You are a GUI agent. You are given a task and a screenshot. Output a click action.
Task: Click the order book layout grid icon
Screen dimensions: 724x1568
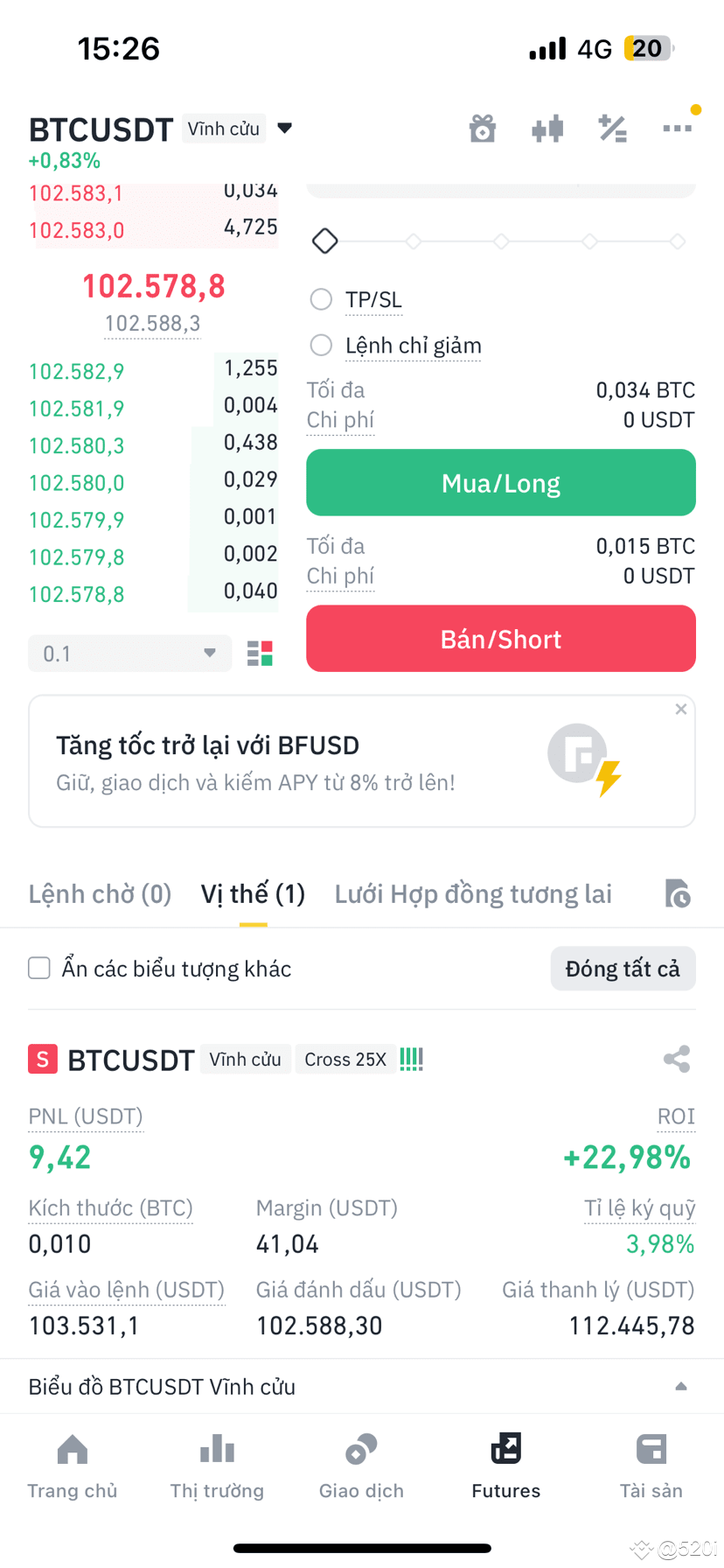pos(259,653)
